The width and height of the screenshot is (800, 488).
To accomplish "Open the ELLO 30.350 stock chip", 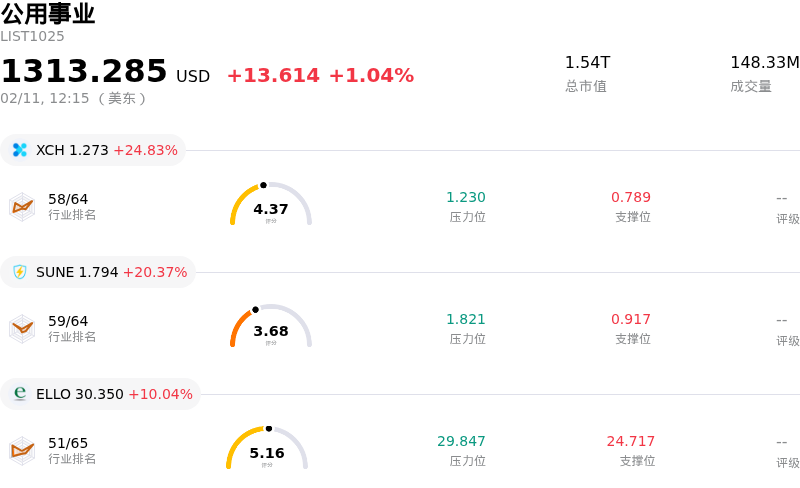I will (x=101, y=394).
